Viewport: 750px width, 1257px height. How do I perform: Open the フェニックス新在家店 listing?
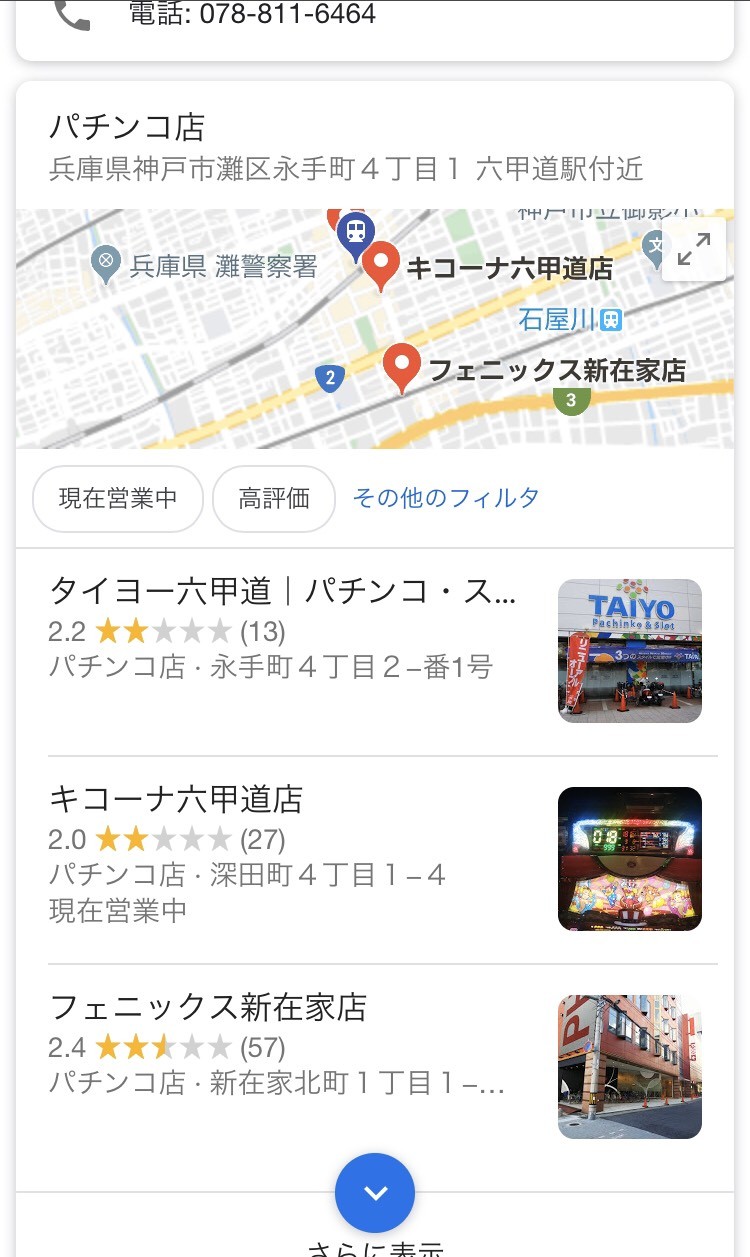375,1067
